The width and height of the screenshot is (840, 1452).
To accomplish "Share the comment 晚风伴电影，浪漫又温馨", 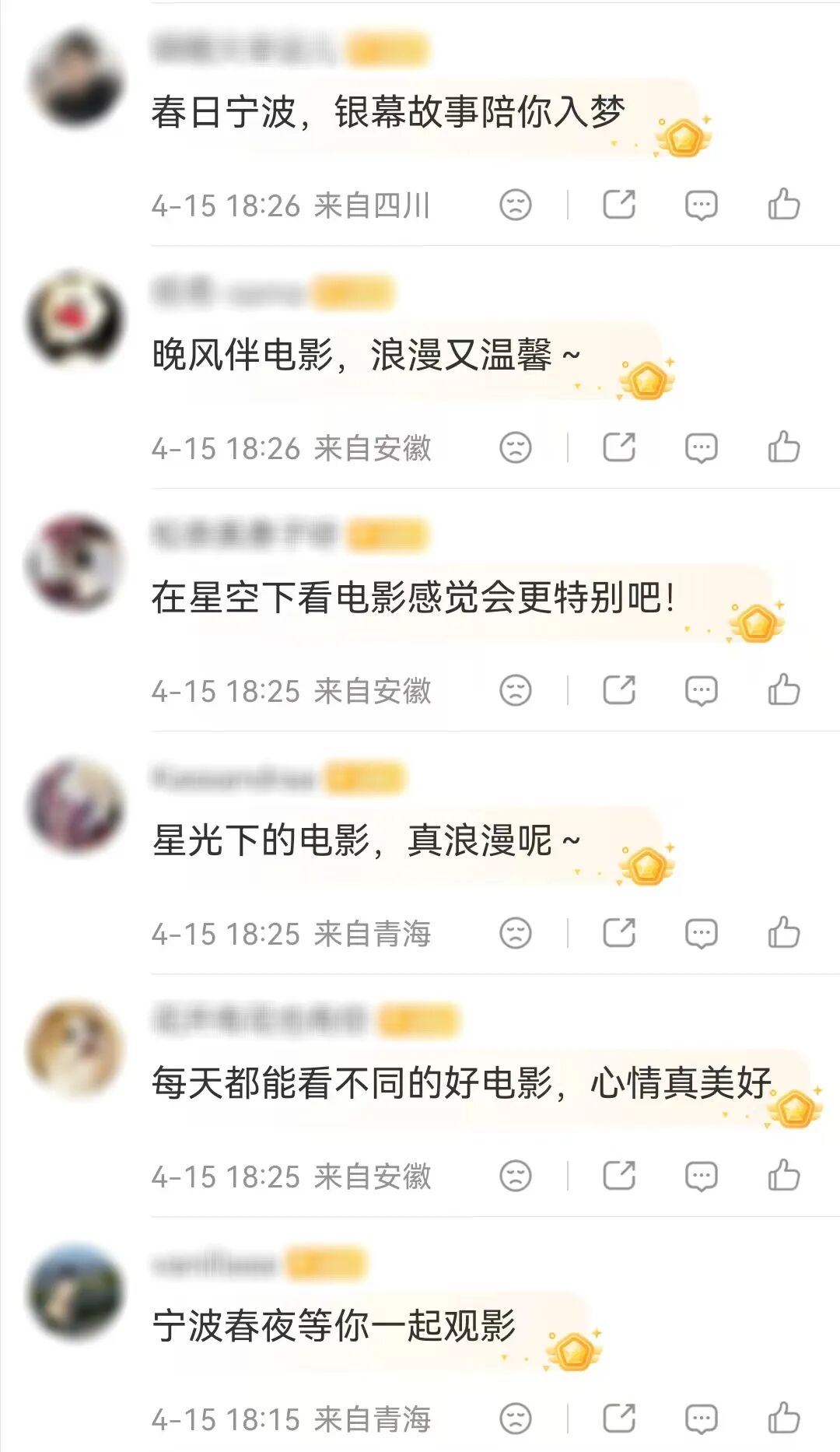I will 619,447.
